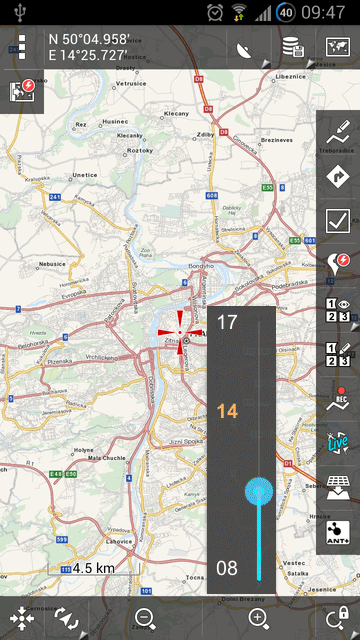
Task: Open Live tracking
Action: pyautogui.click(x=338, y=442)
